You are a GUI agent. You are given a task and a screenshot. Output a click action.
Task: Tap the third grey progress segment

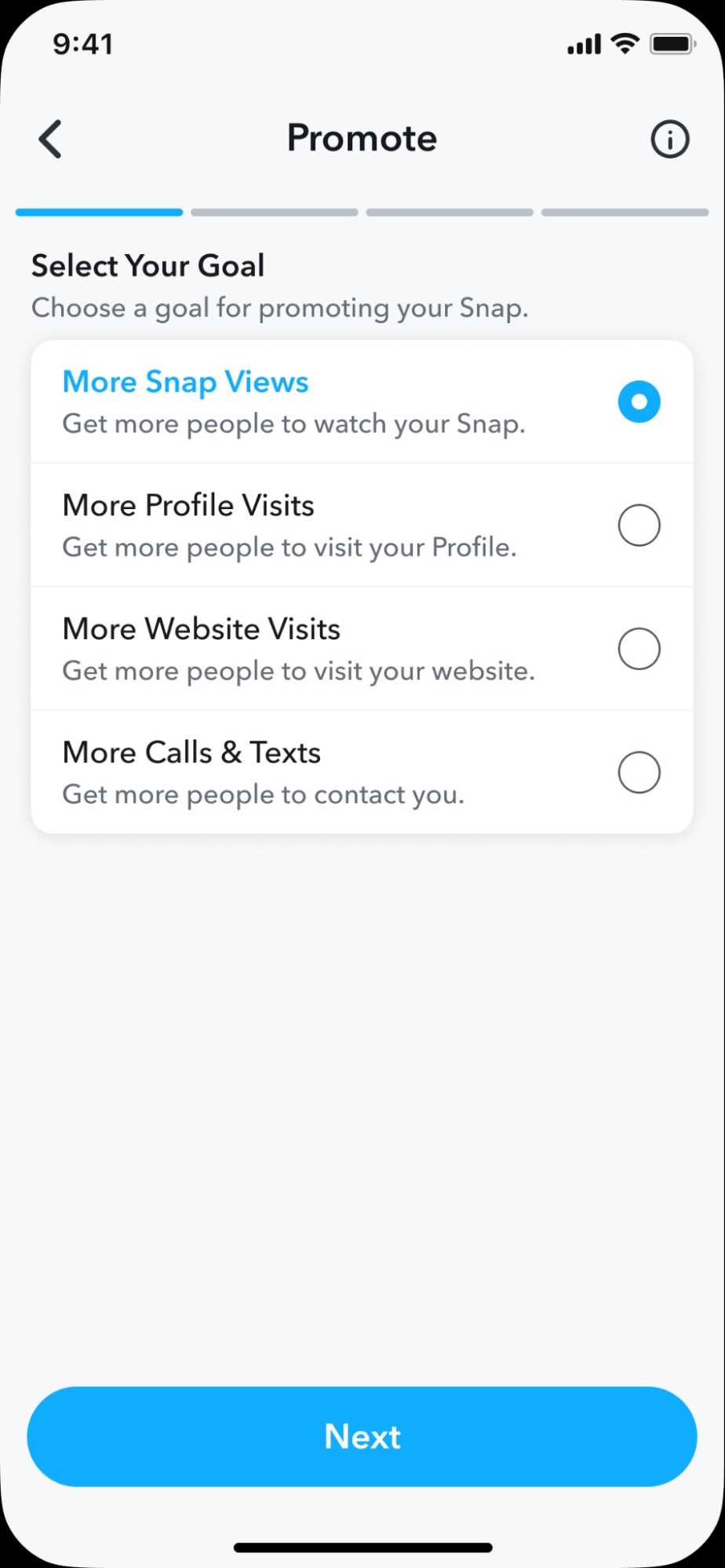click(x=449, y=212)
